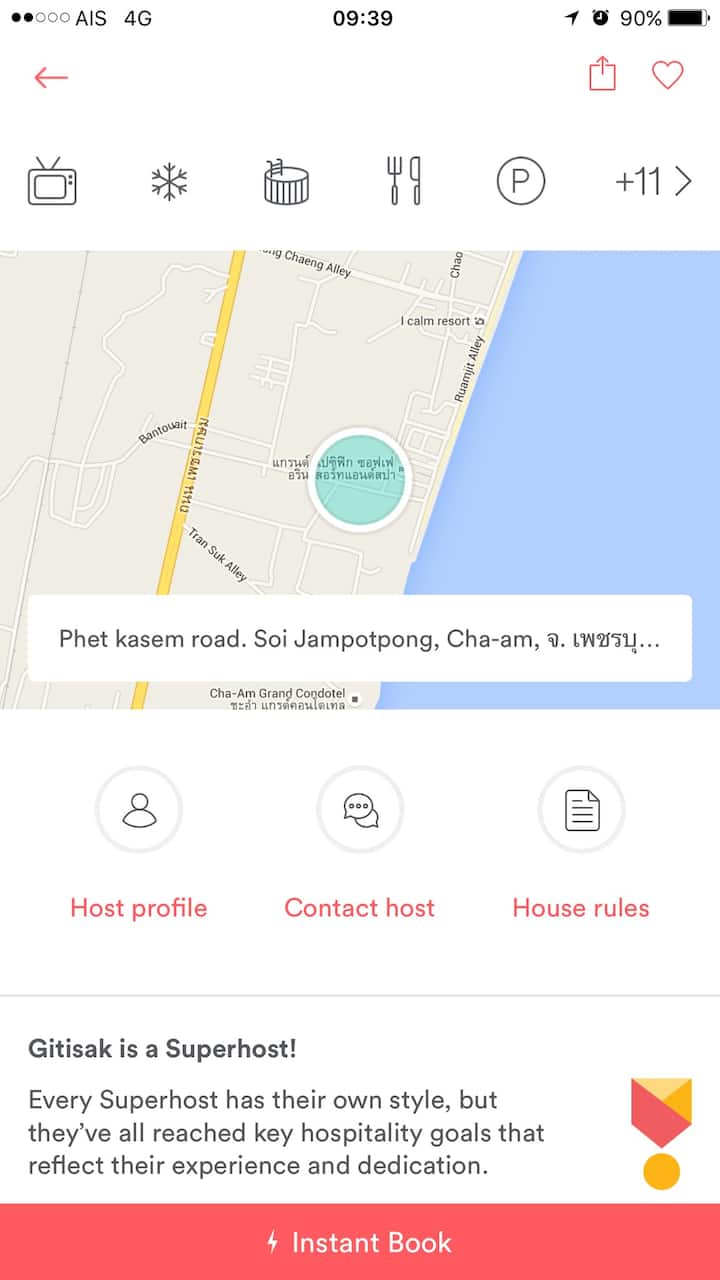This screenshot has width=720, height=1280.
Task: Open the map of Cha-am location
Action: click(360, 479)
